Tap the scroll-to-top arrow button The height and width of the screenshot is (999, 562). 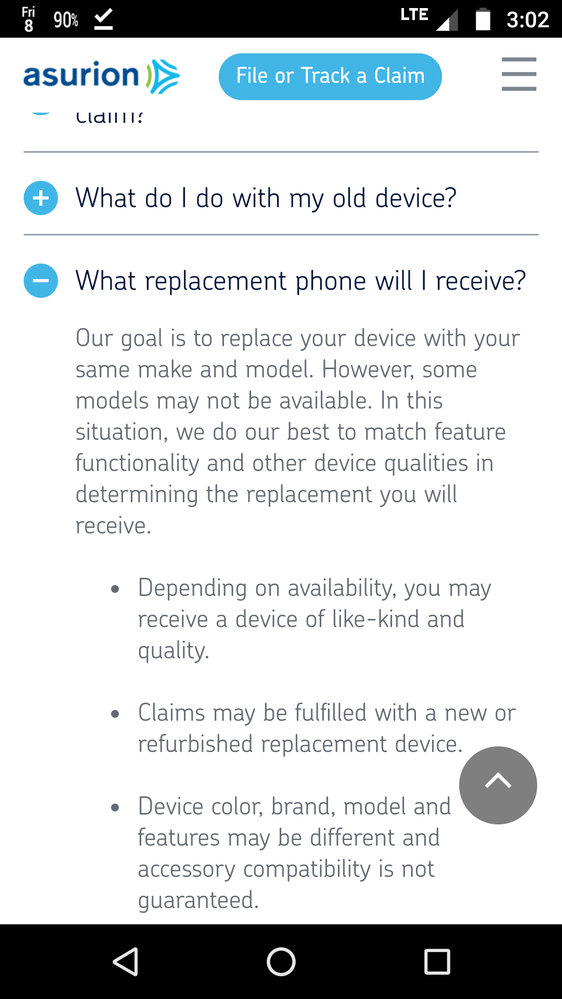tap(498, 785)
